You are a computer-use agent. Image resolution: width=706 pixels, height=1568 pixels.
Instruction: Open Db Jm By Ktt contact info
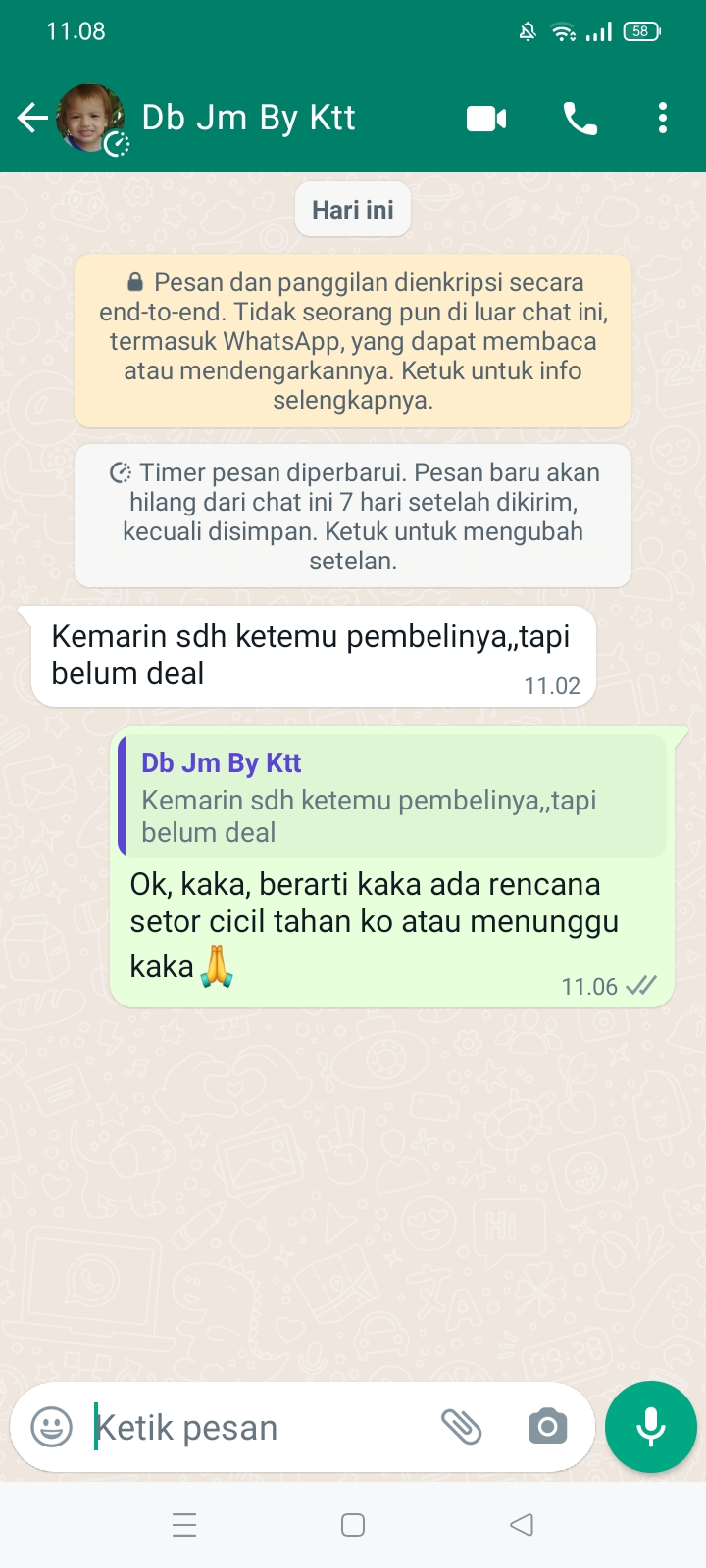tap(248, 119)
